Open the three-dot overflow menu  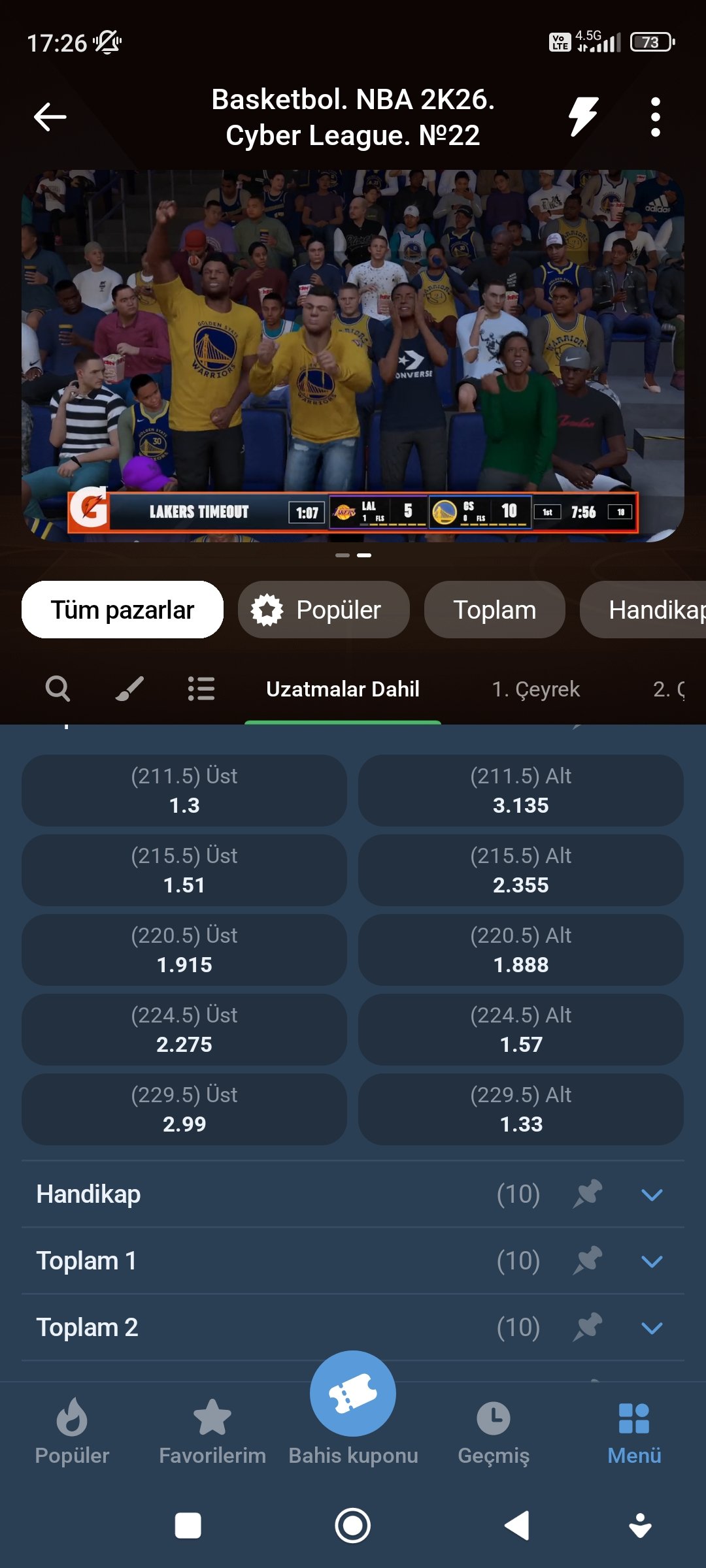pos(655,118)
